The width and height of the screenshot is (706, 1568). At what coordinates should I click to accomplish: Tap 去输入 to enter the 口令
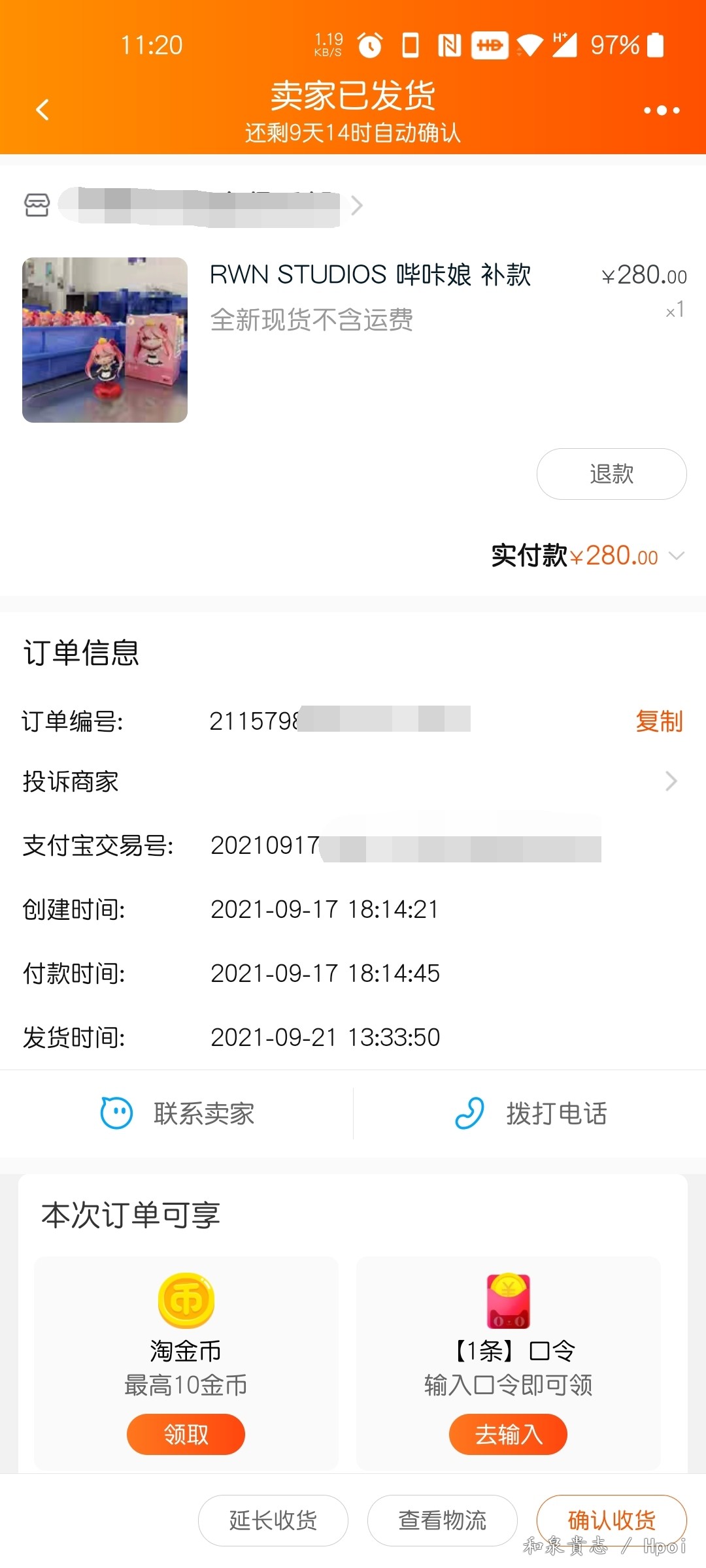click(508, 1434)
